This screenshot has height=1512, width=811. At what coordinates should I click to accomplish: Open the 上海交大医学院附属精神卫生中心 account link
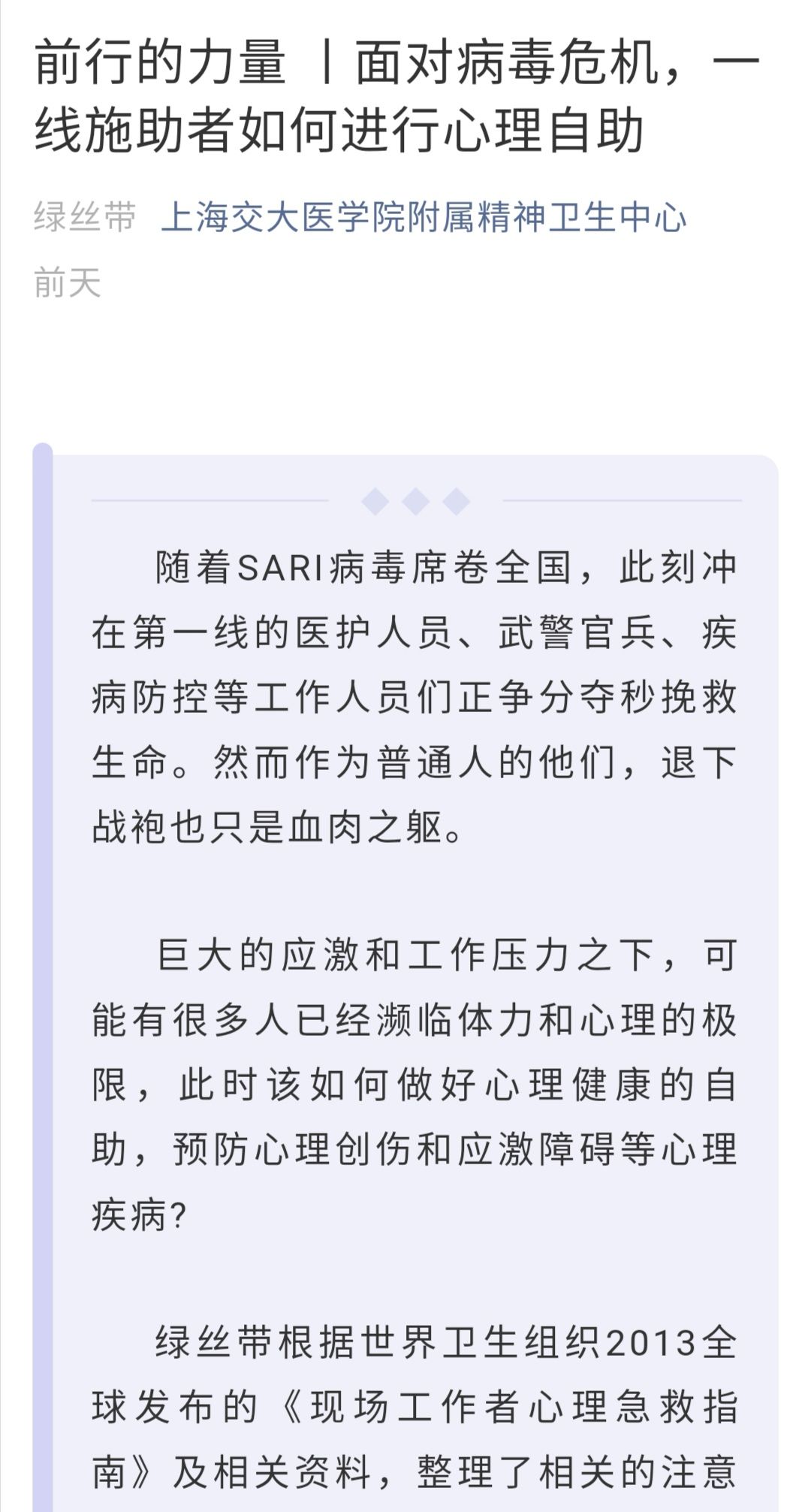pos(424,218)
